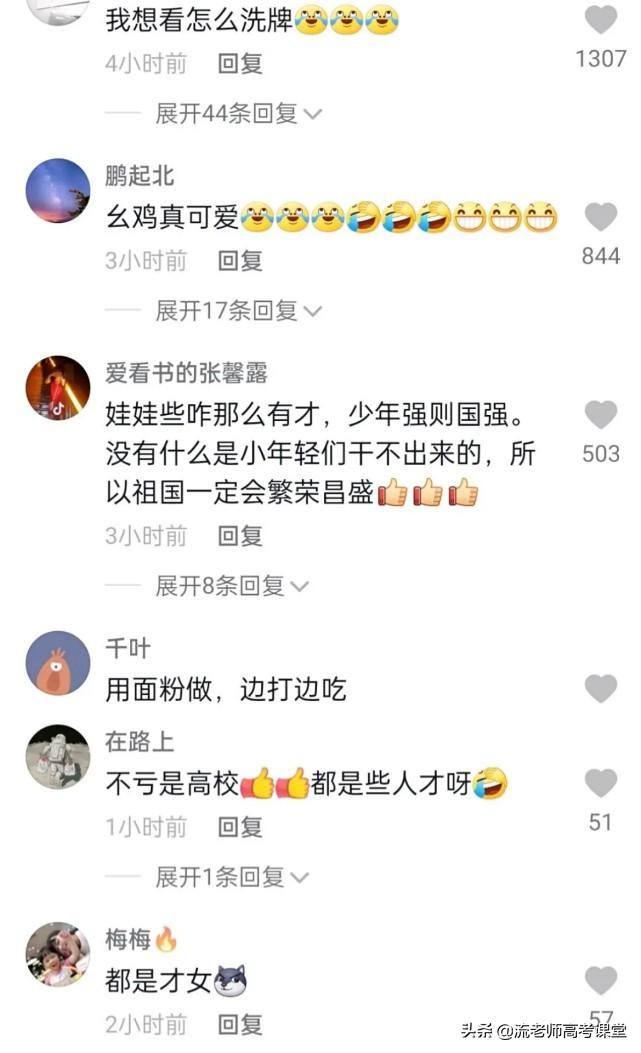This screenshot has width=641, height=1053.
Task: Reply to 梅梅's comment
Action: pos(240,1024)
